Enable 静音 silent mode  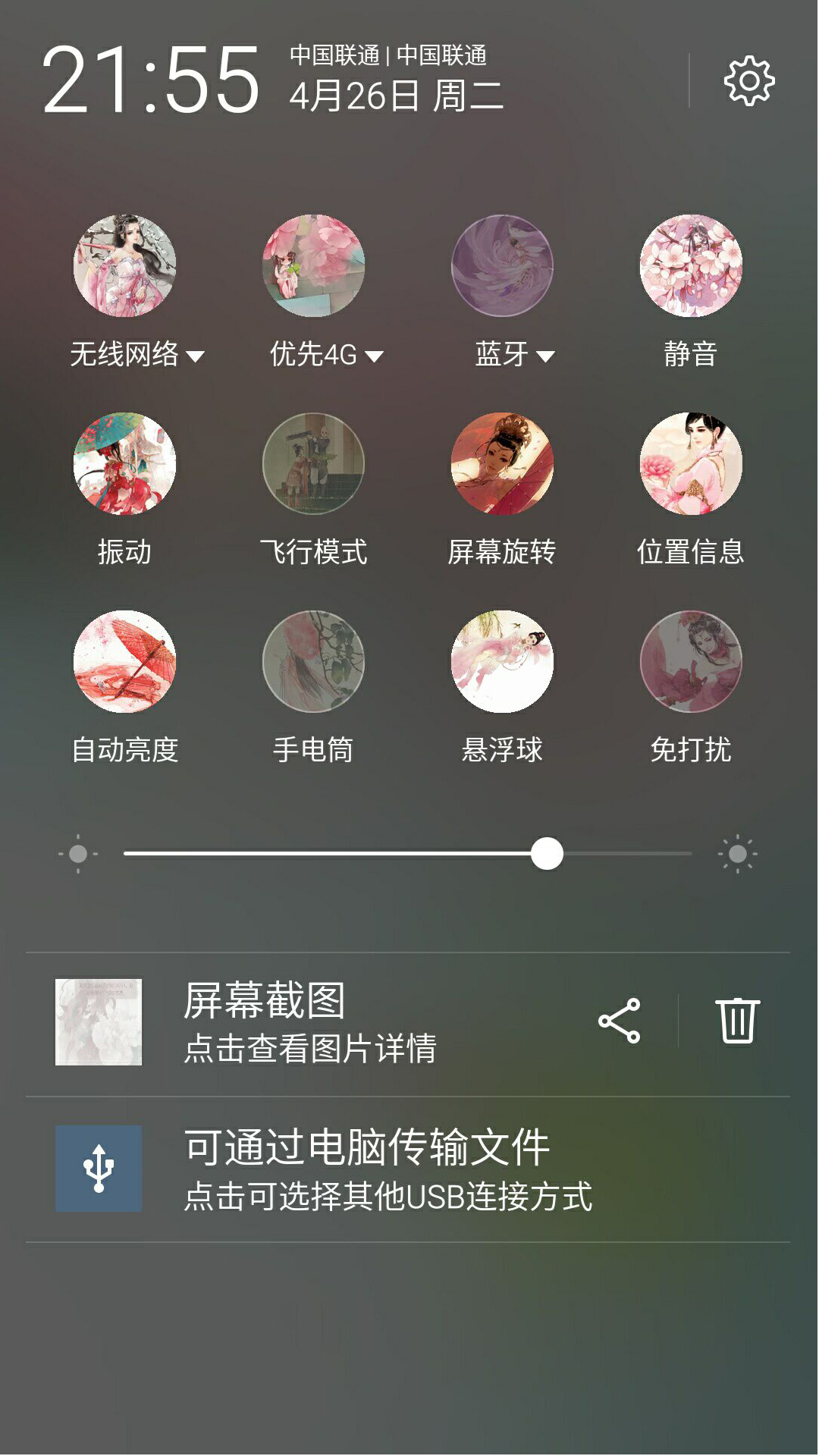click(x=691, y=266)
